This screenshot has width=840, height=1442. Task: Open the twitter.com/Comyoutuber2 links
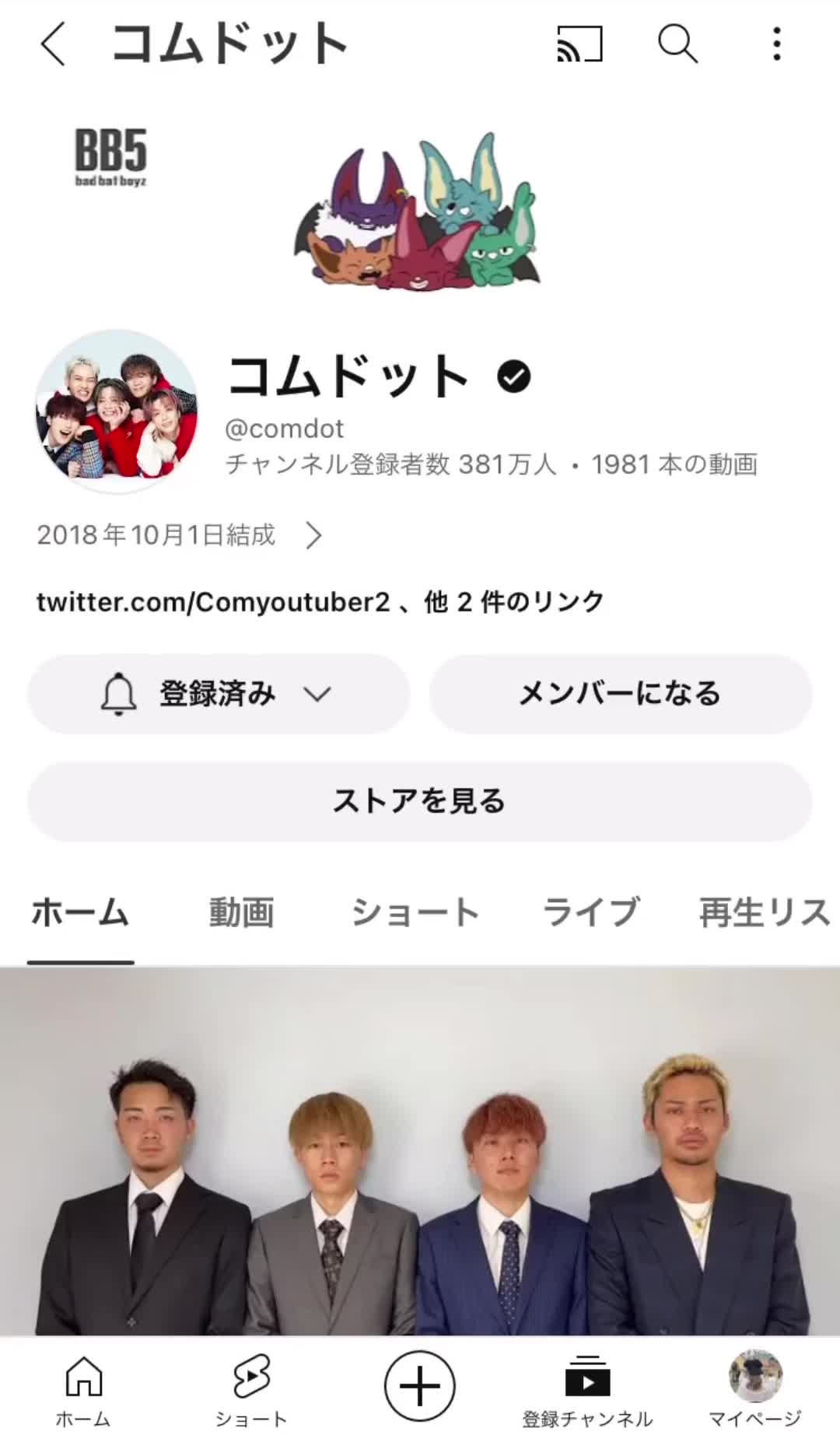point(320,602)
